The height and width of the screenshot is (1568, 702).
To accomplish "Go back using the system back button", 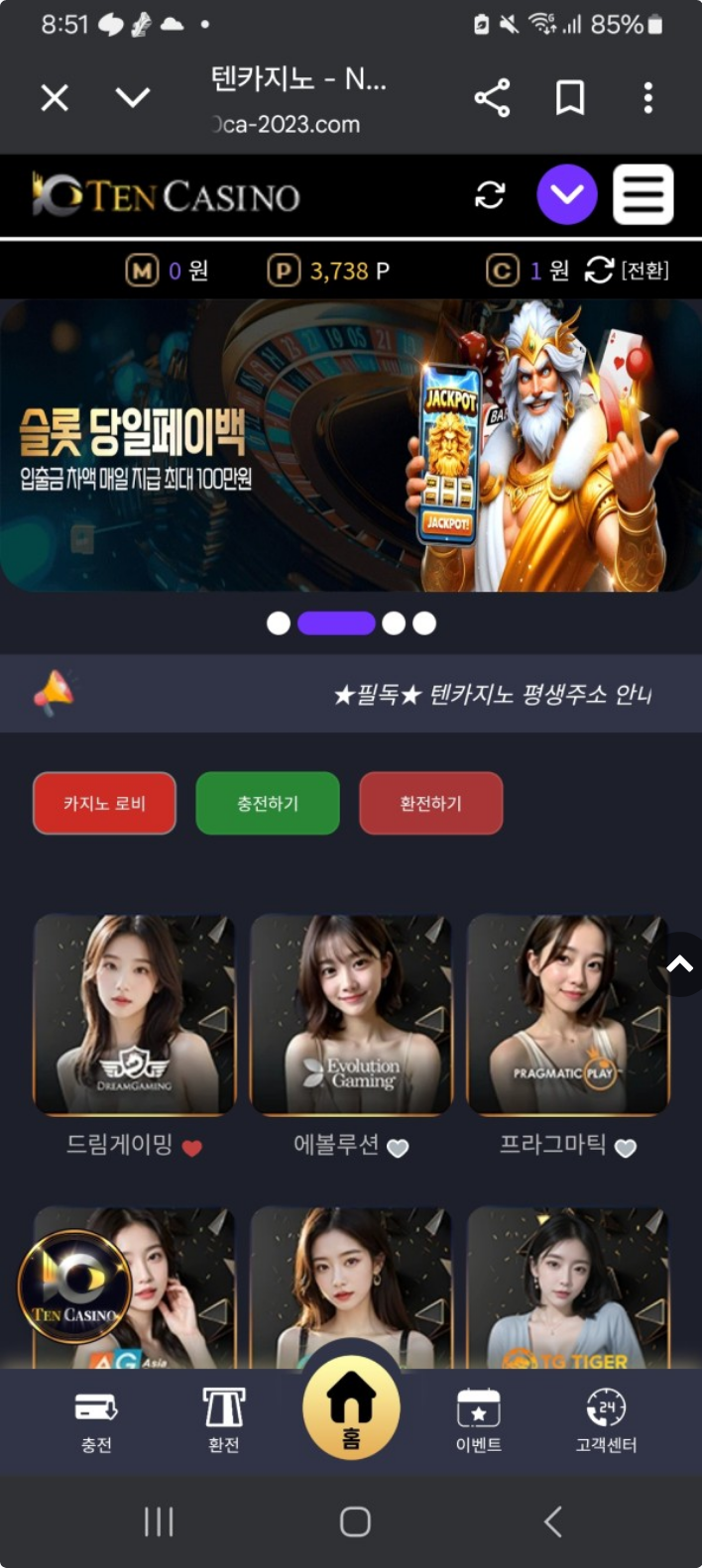I will 552,1521.
